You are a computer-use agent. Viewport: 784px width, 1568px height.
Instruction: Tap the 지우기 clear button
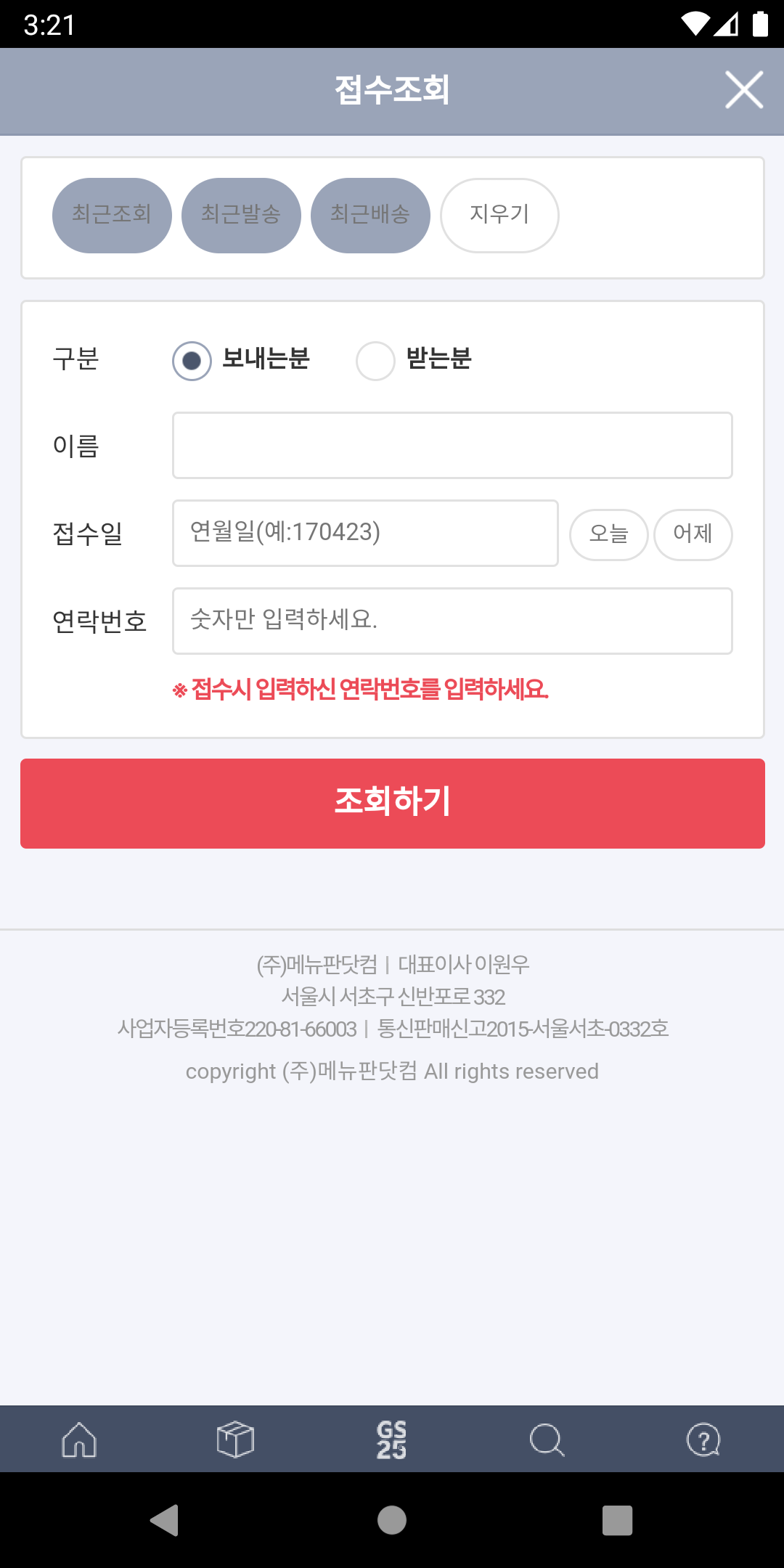[499, 216]
